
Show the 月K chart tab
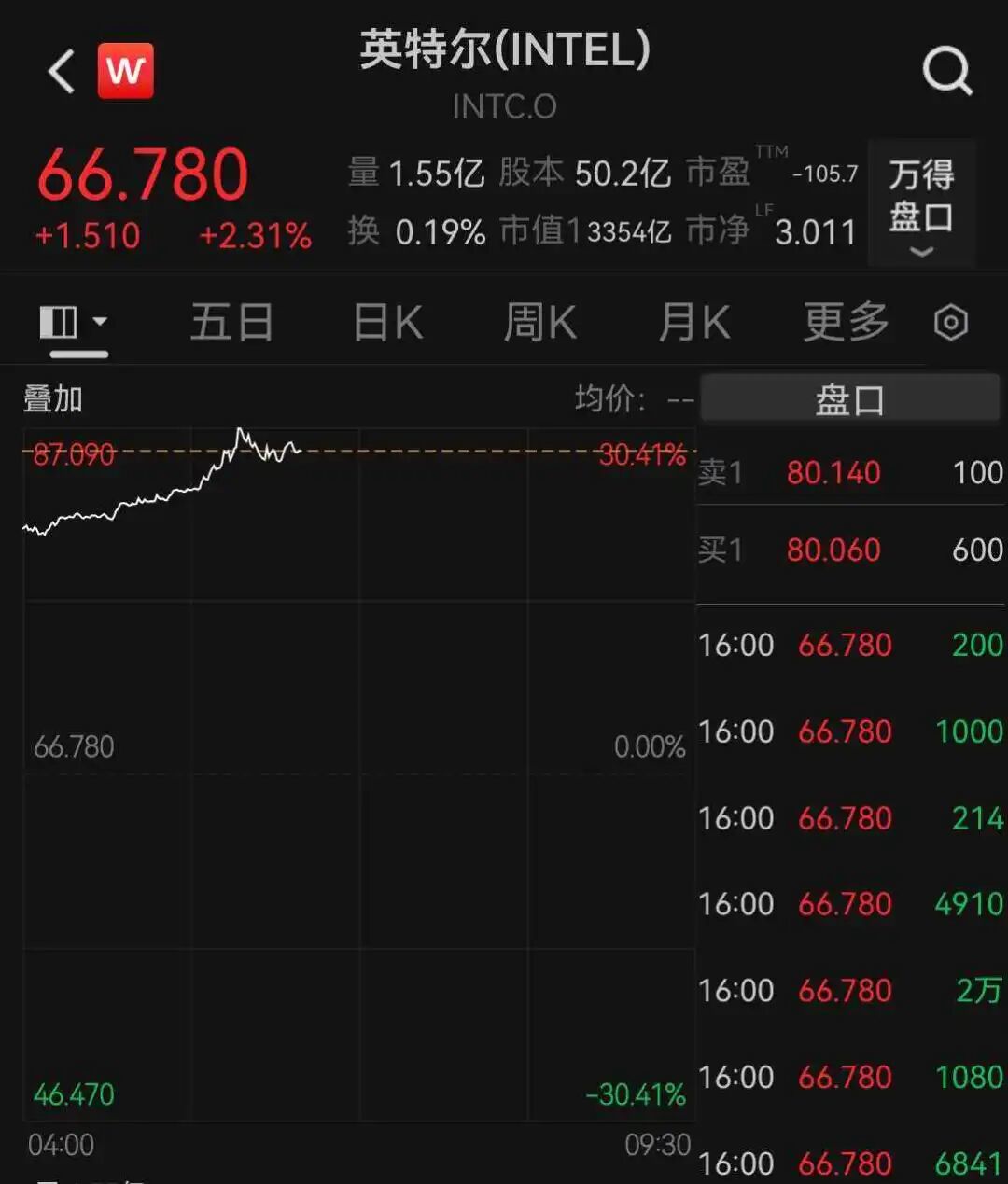[693, 323]
